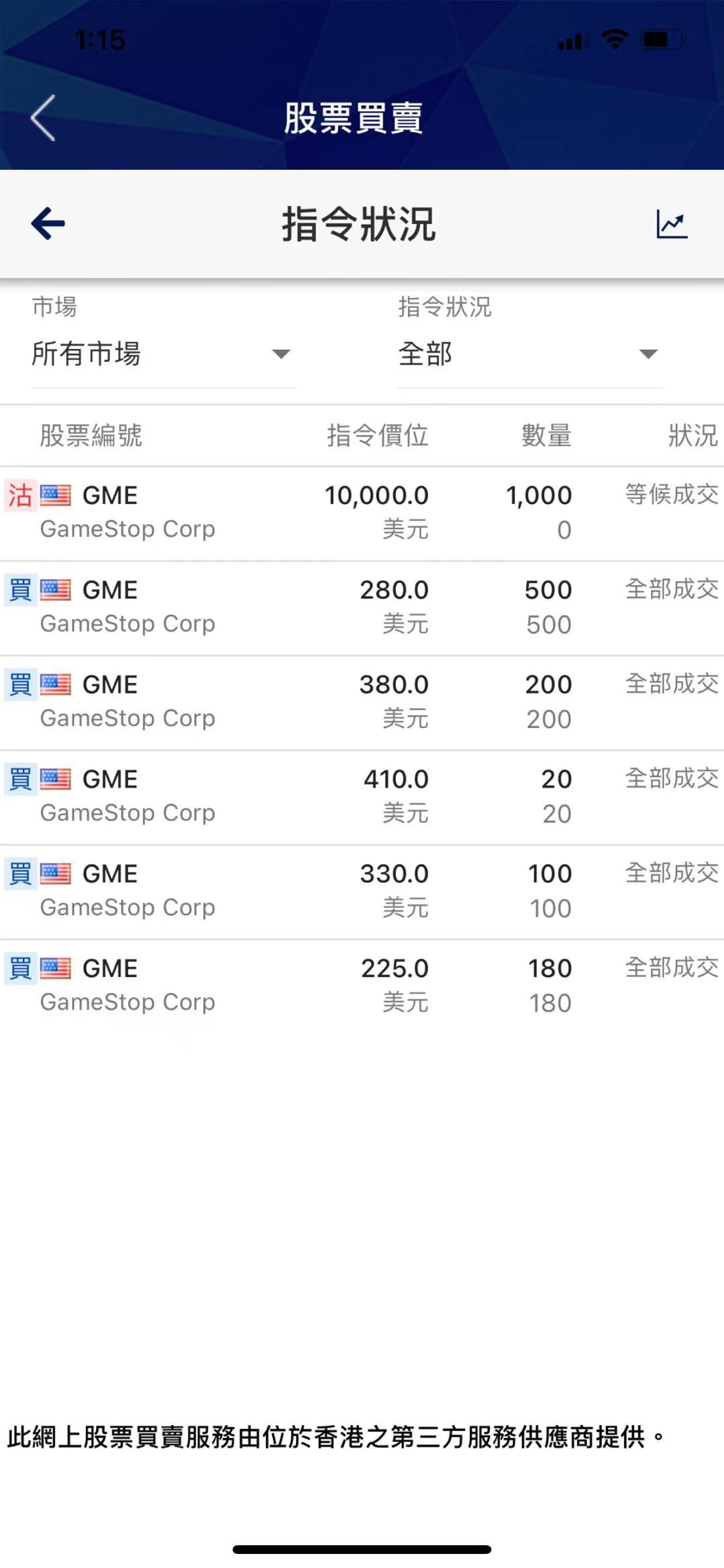The image size is (724, 1568).
Task: Open the GME buy order priced 330.0
Action: pyautogui.click(x=362, y=892)
